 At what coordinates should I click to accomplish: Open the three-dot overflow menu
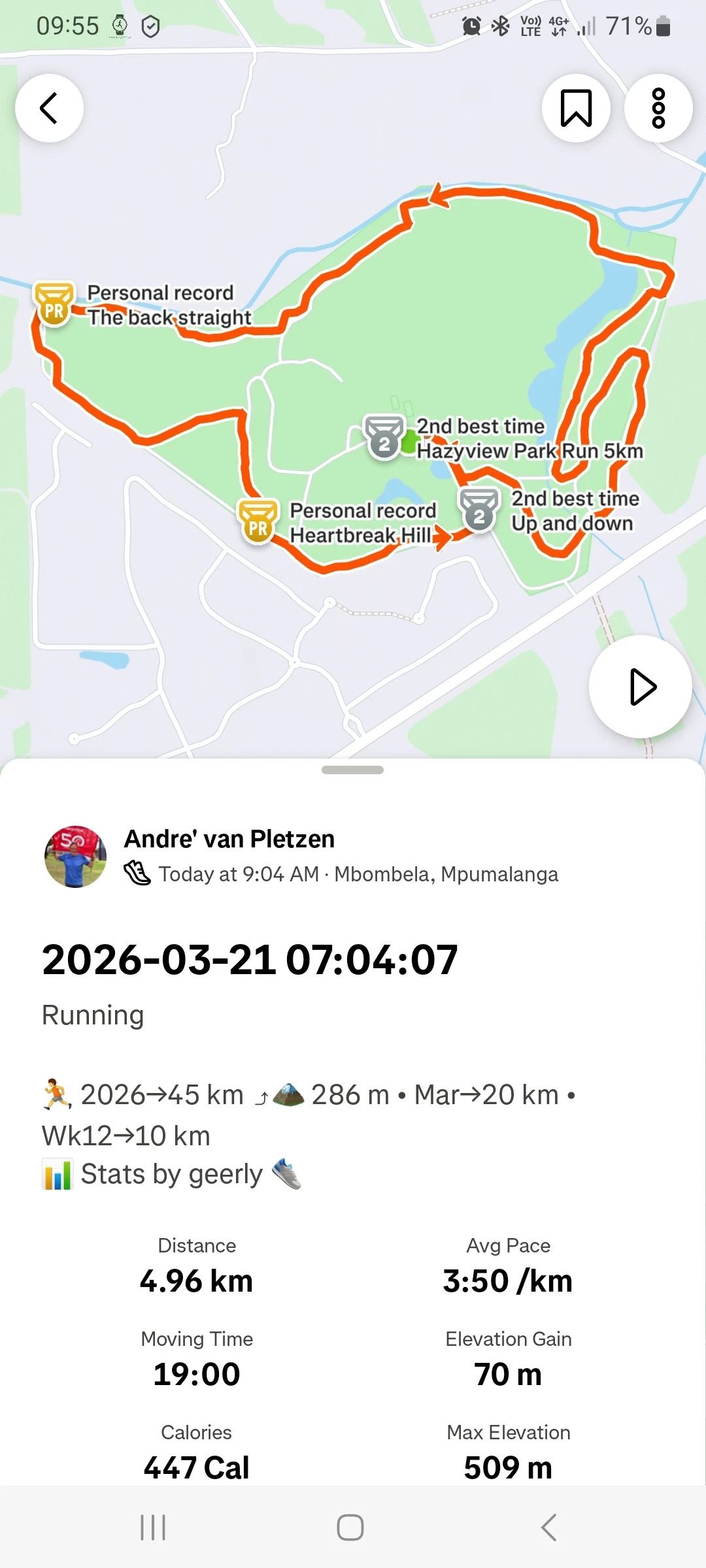658,108
